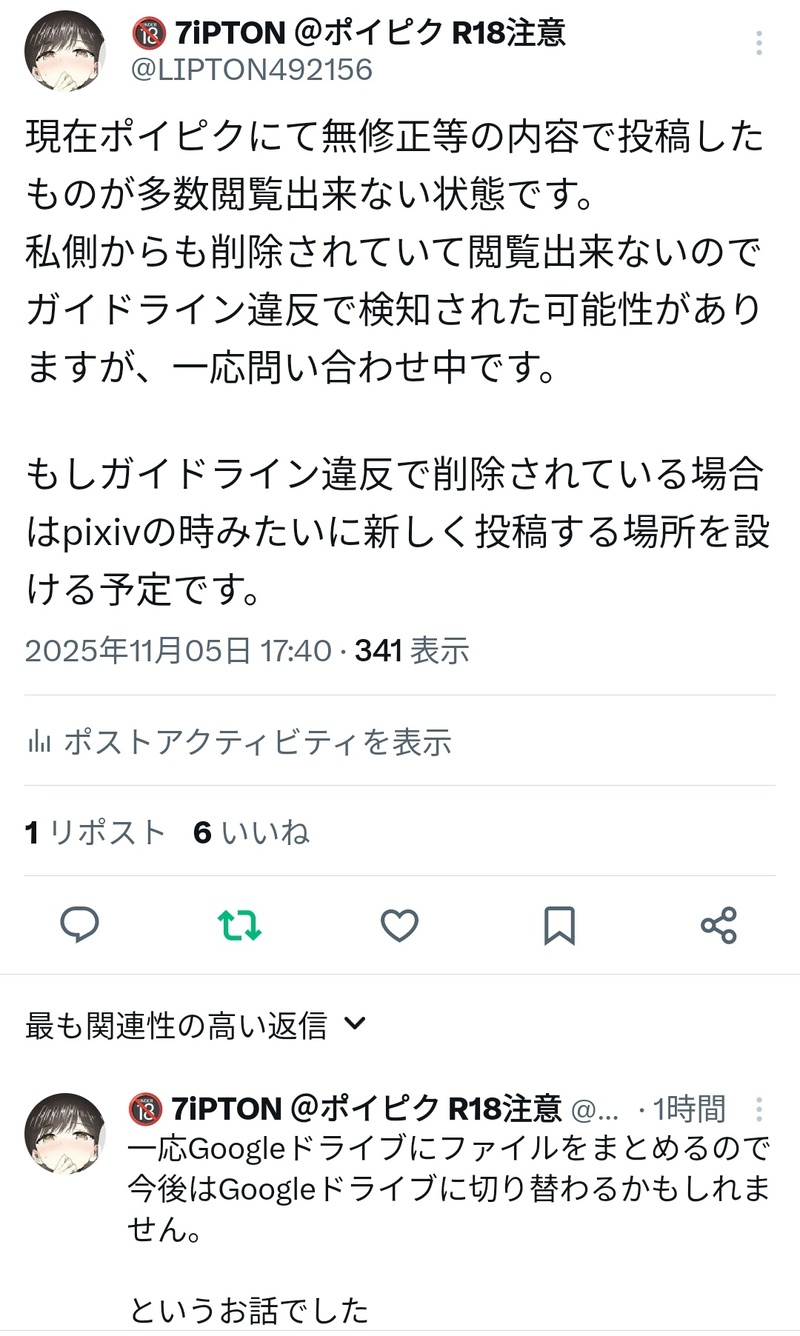Image resolution: width=800 pixels, height=1336 pixels.
Task: View the 1 リポスト list
Action: click(96, 832)
